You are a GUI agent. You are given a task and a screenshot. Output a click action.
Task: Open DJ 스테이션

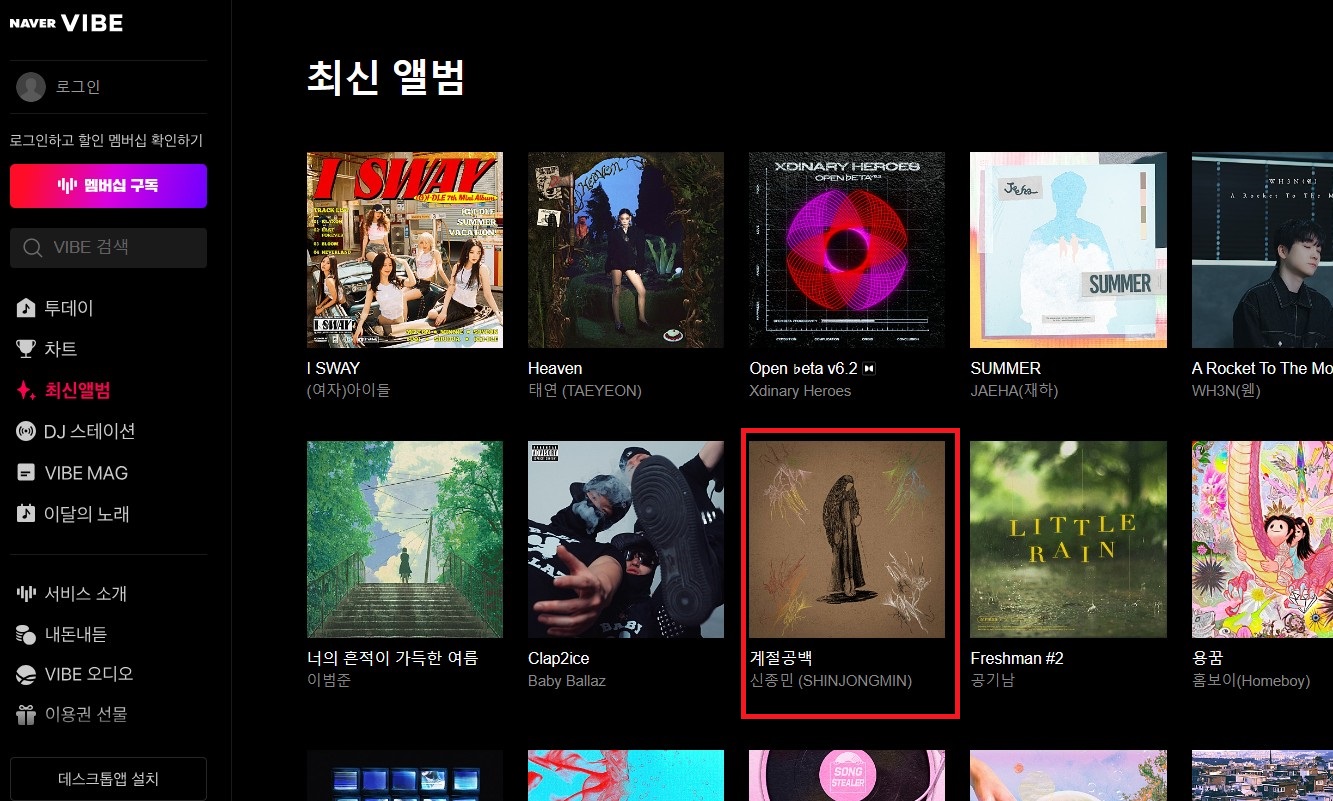(88, 431)
